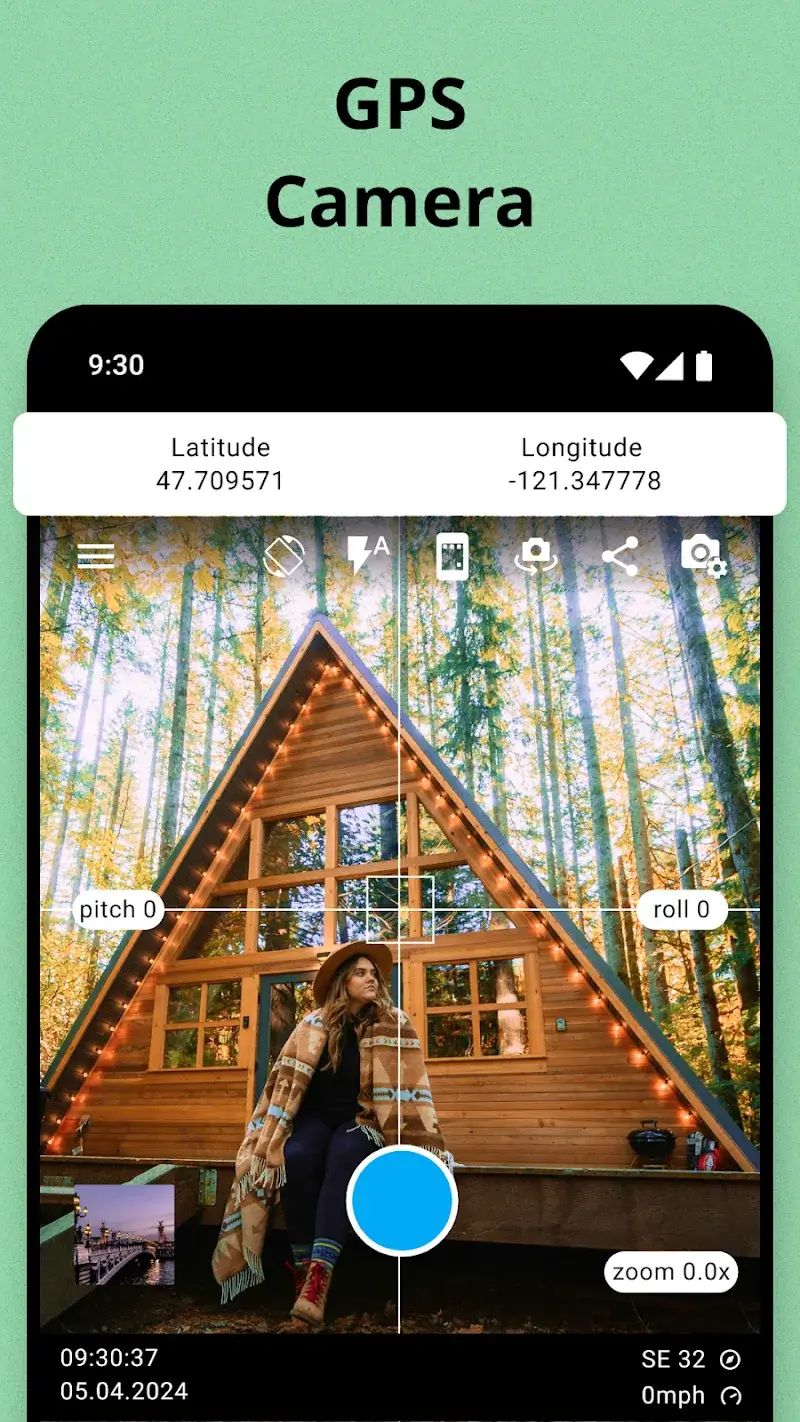Select the Longitude value
This screenshot has height=1422, width=800.
click(x=581, y=481)
